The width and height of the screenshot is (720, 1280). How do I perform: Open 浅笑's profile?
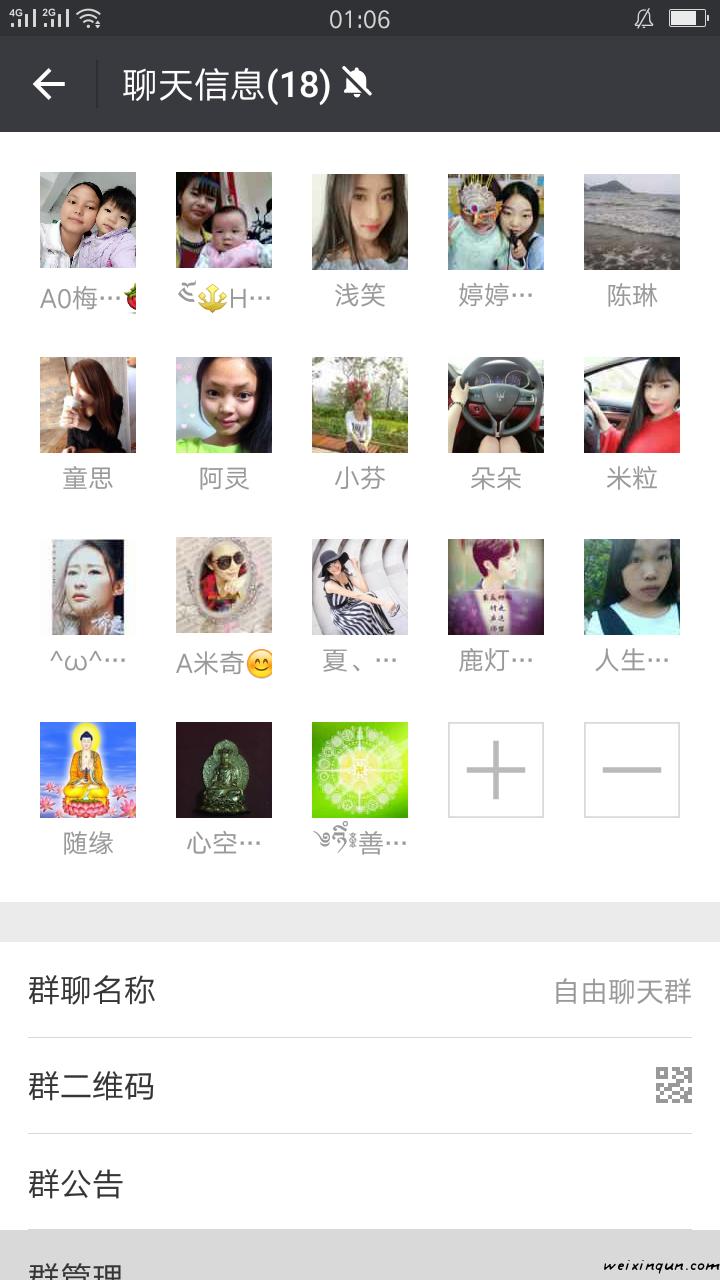[360, 221]
